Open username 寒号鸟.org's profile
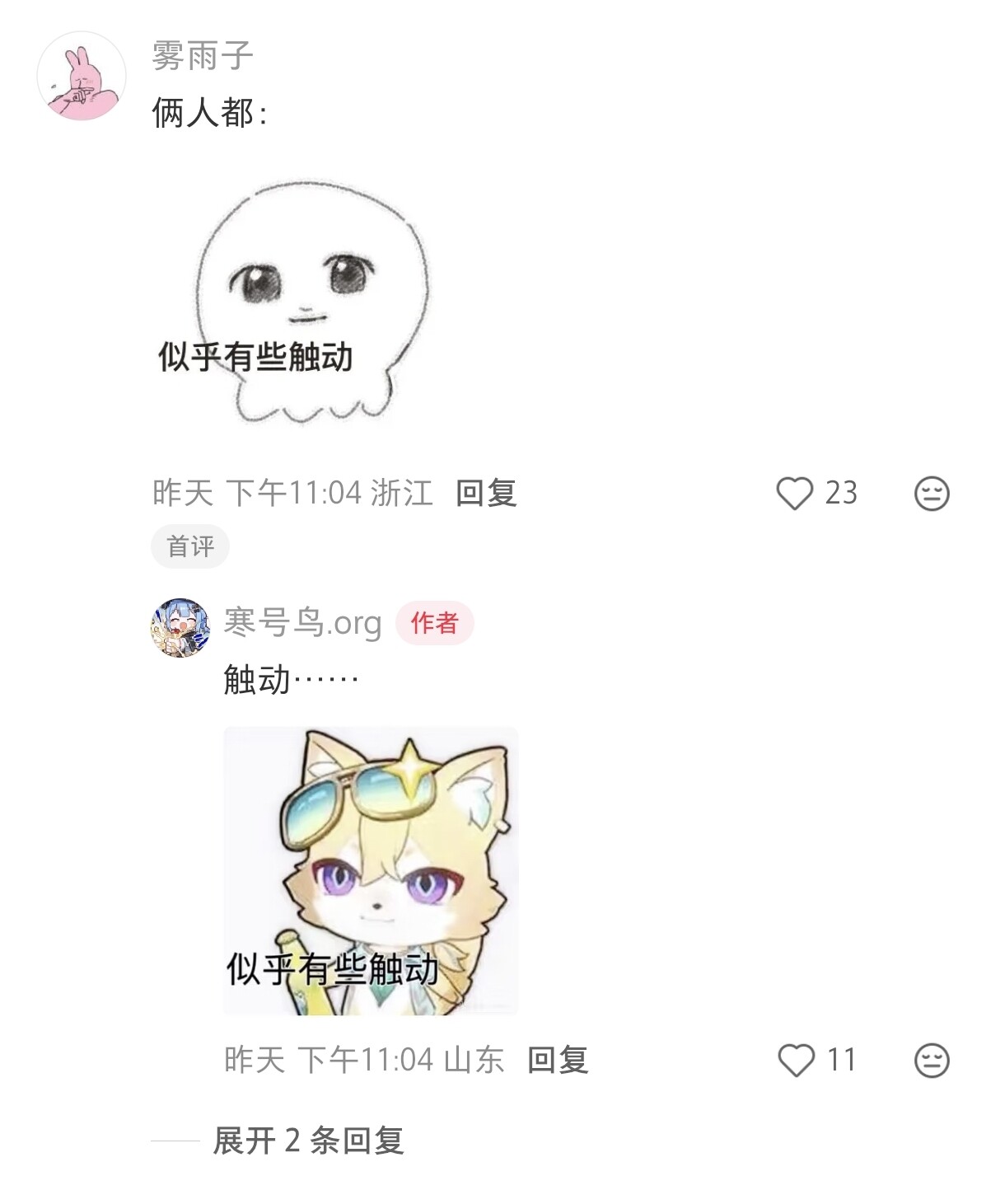This screenshot has width=1005, height=1204. [x=302, y=622]
